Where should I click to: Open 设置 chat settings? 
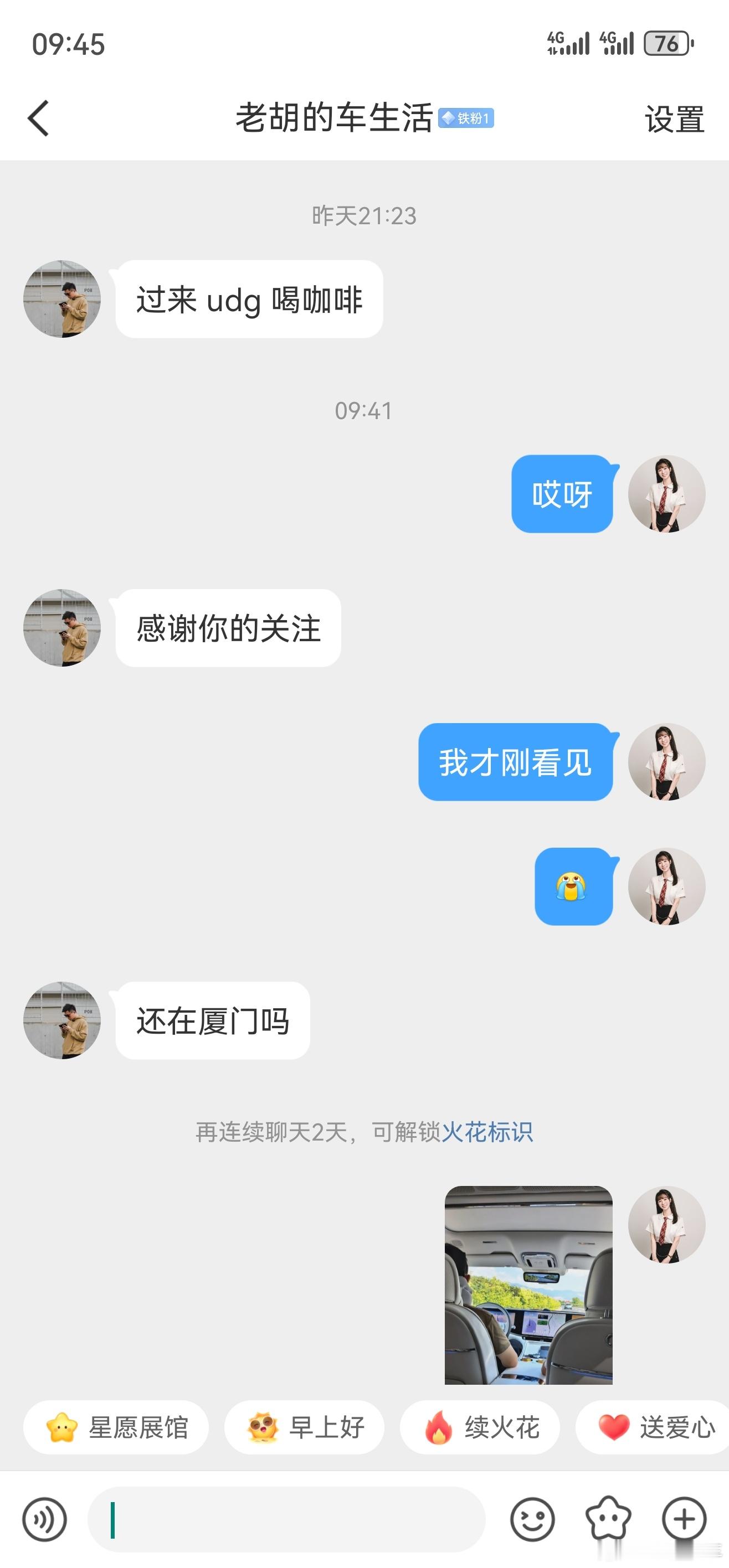click(674, 119)
